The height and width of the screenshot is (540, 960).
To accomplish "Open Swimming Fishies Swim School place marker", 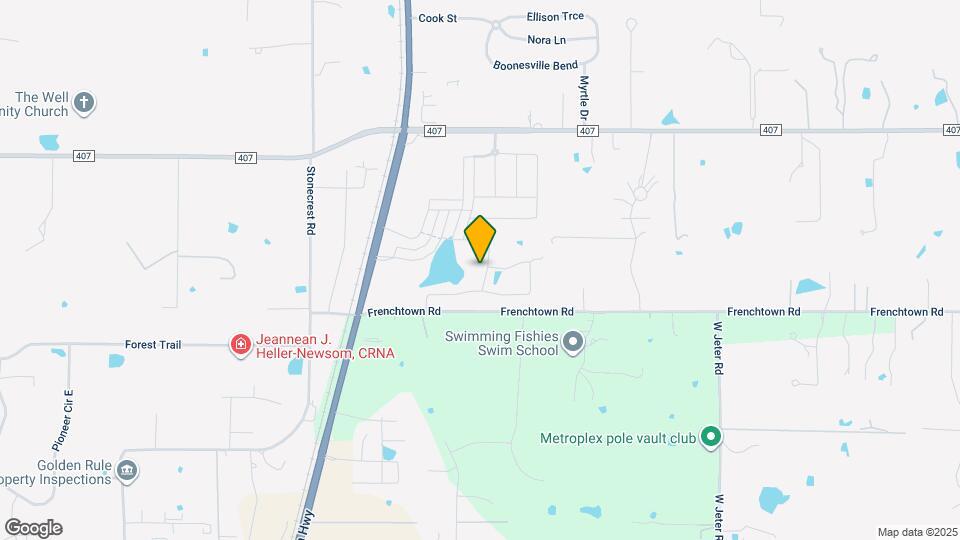I will pyautogui.click(x=573, y=344).
